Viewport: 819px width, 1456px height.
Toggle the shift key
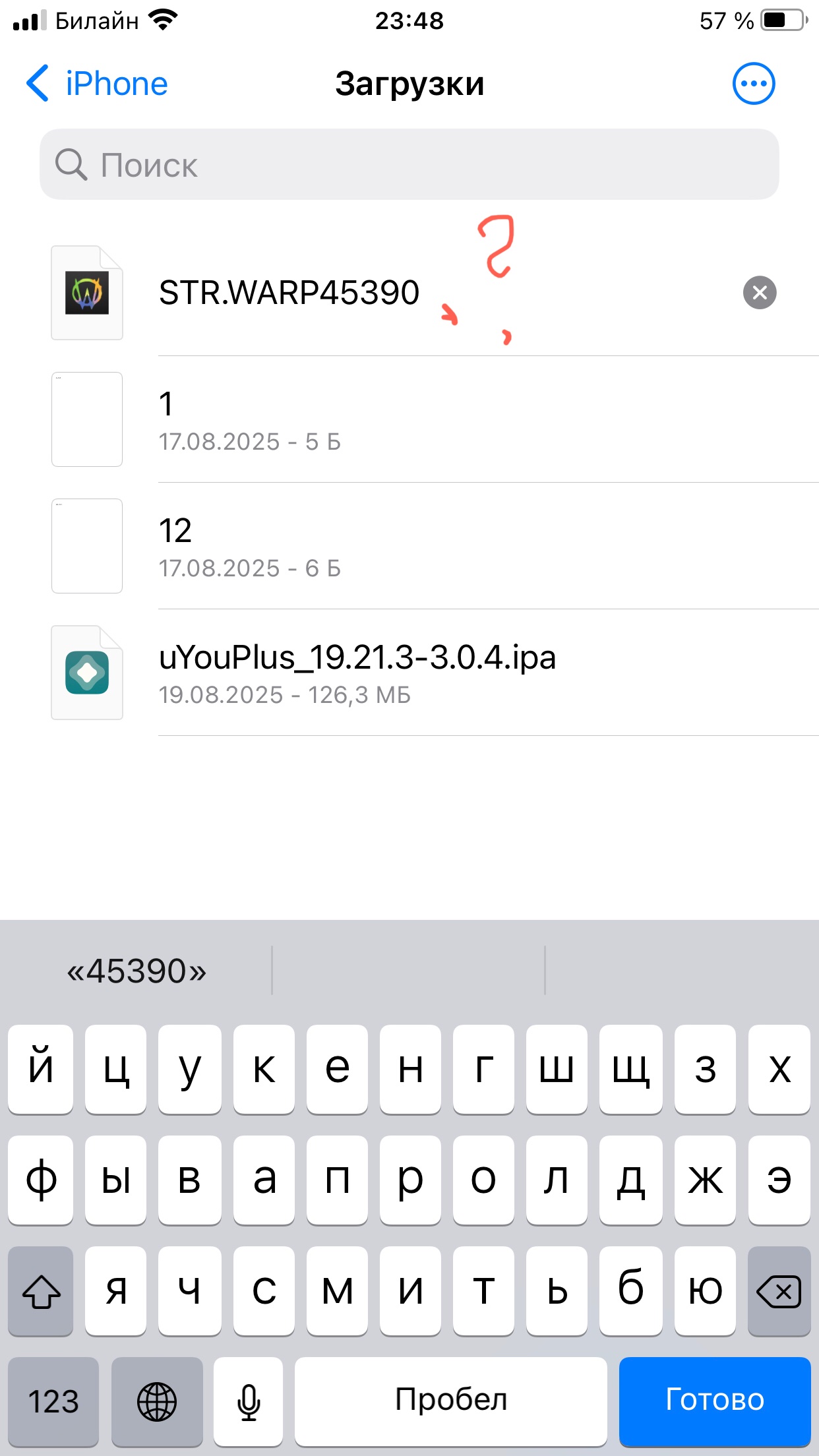click(41, 1290)
